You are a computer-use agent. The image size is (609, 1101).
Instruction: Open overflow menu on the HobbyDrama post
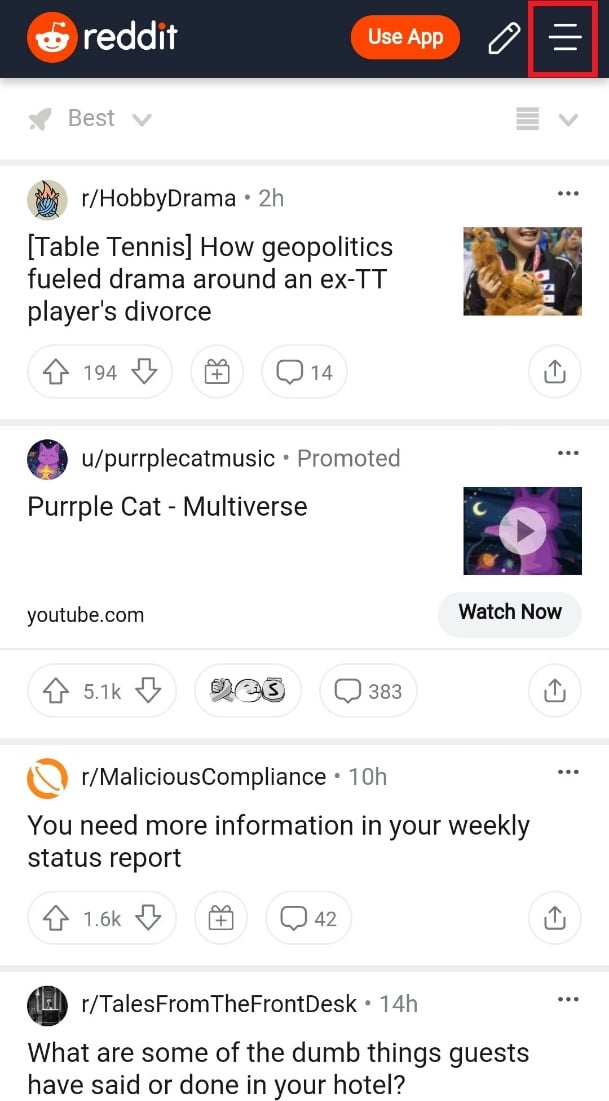[x=568, y=194]
